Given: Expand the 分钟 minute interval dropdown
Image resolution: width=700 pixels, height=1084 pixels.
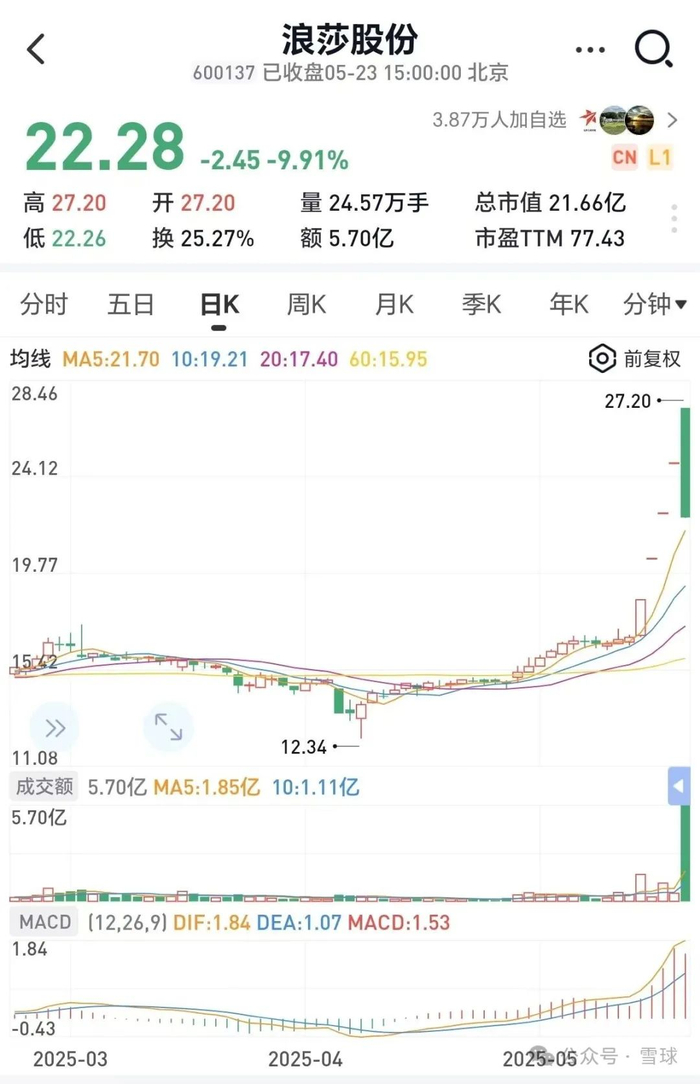Looking at the screenshot, I should click(x=654, y=304).
